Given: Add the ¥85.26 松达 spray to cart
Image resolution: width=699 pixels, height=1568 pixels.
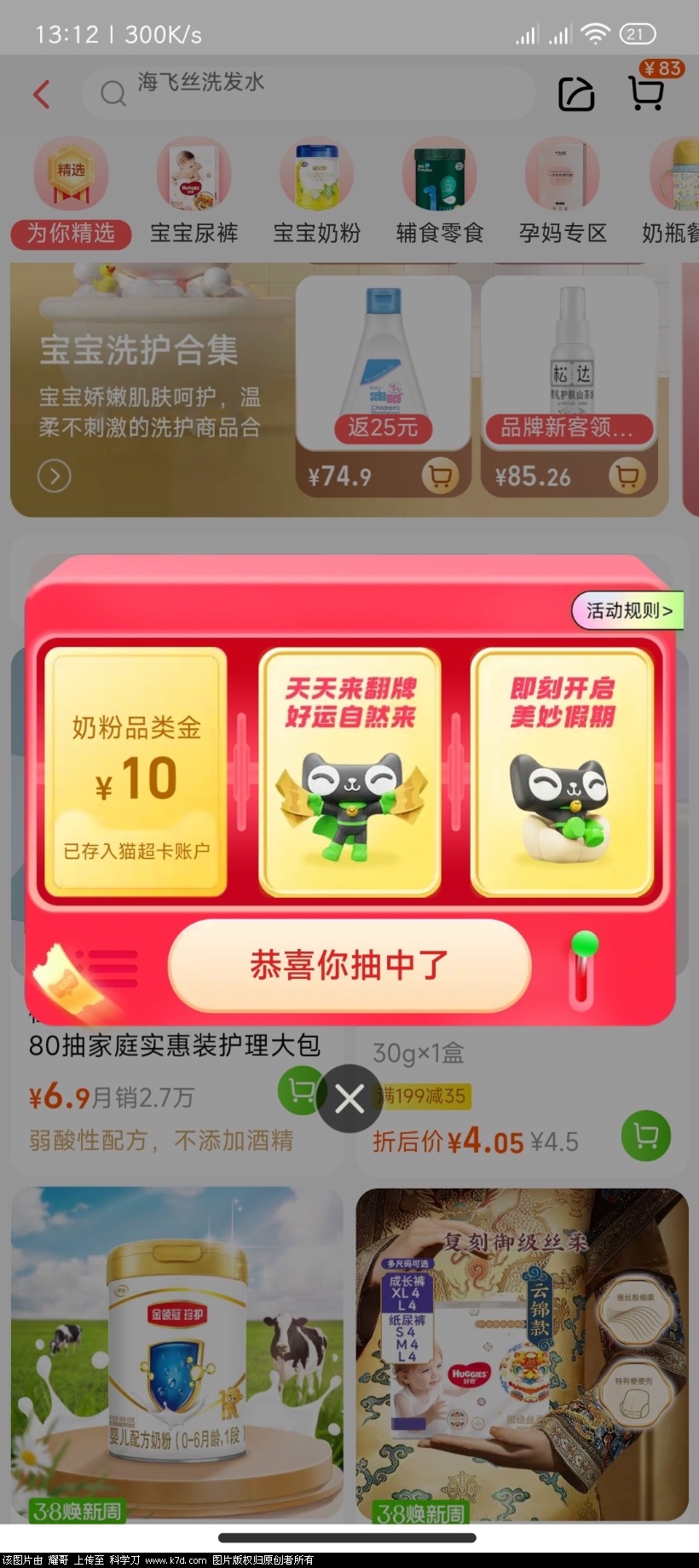Looking at the screenshot, I should (x=627, y=476).
